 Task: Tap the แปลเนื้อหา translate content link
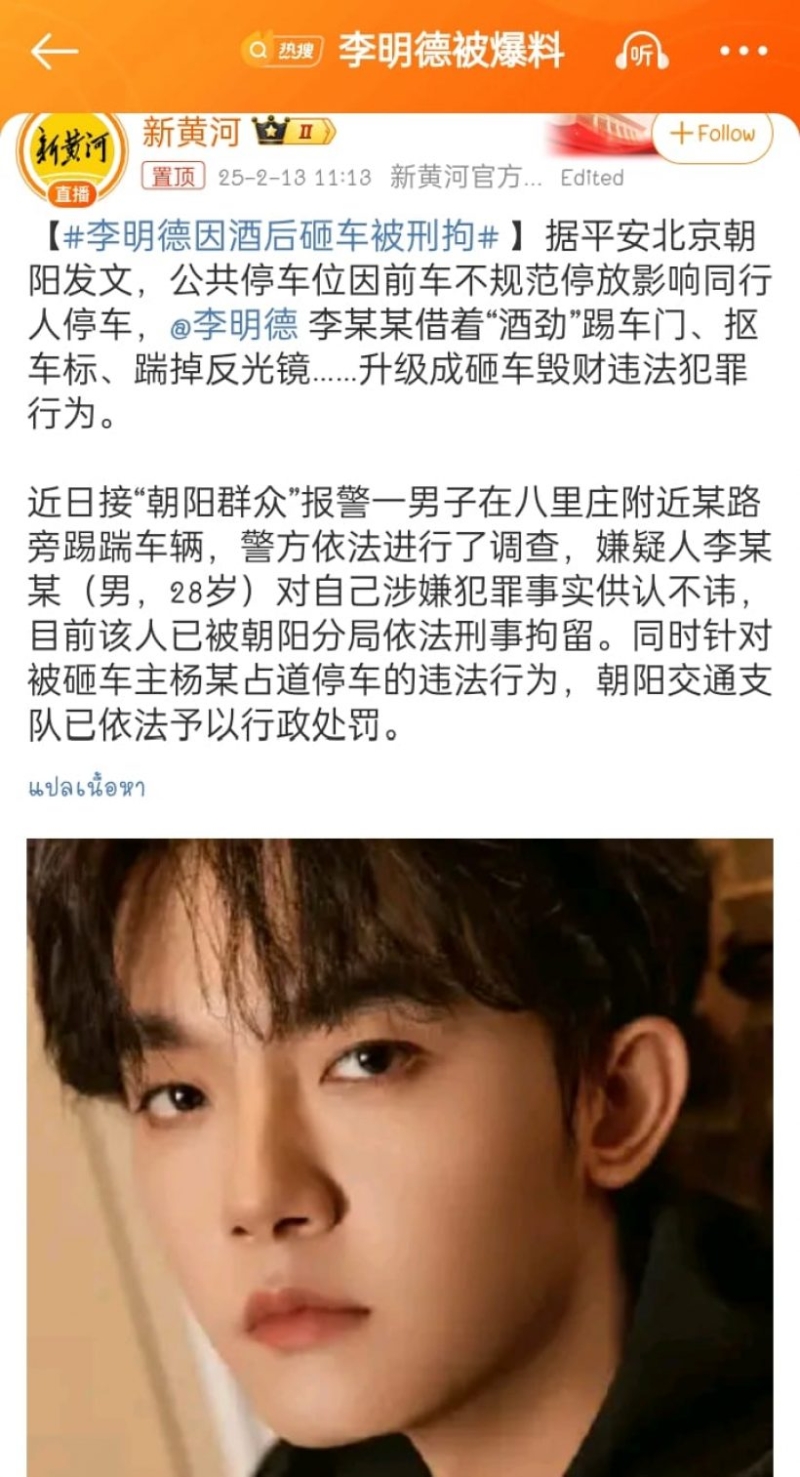pos(86,788)
